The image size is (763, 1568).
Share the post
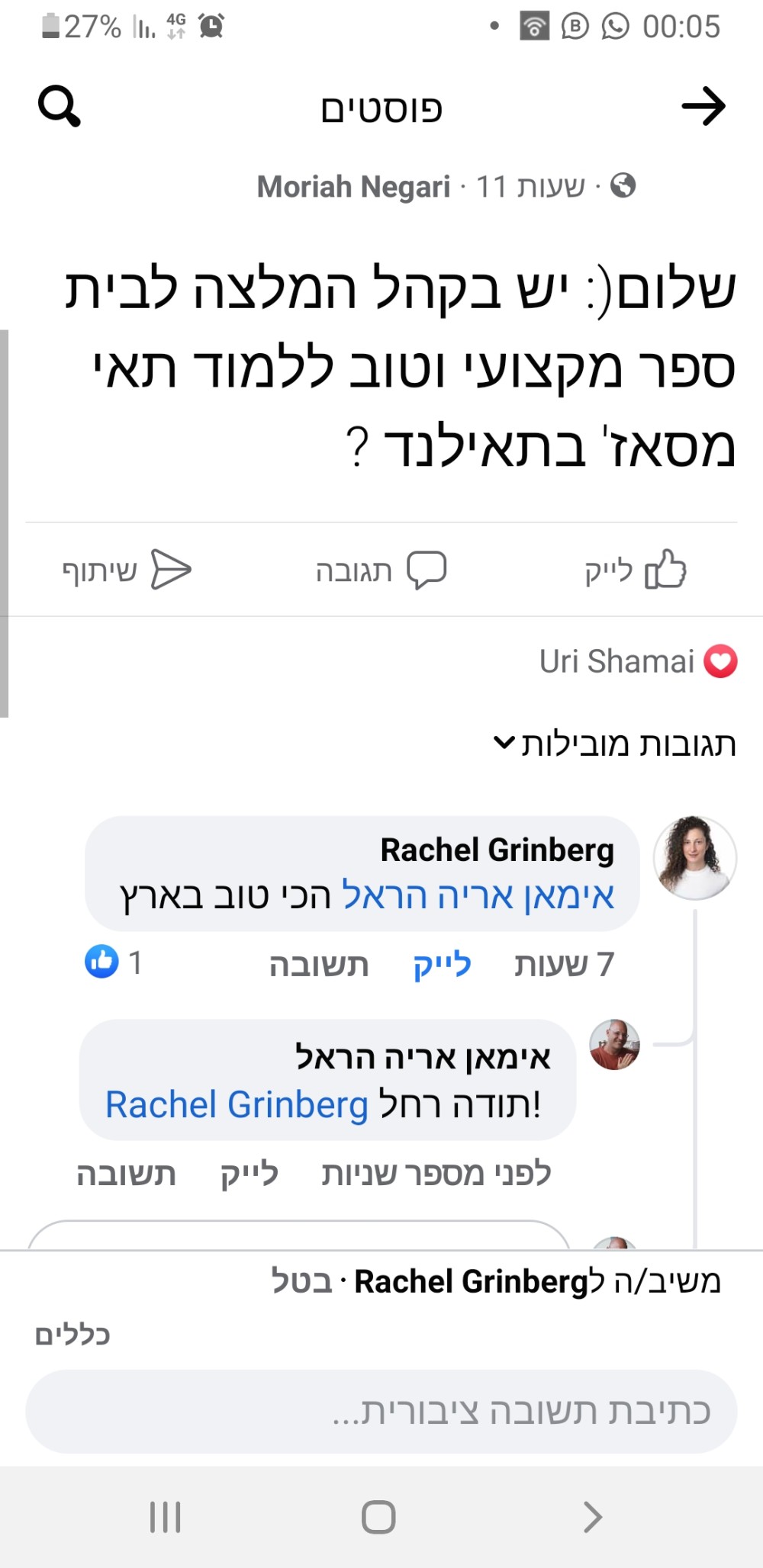[127, 570]
